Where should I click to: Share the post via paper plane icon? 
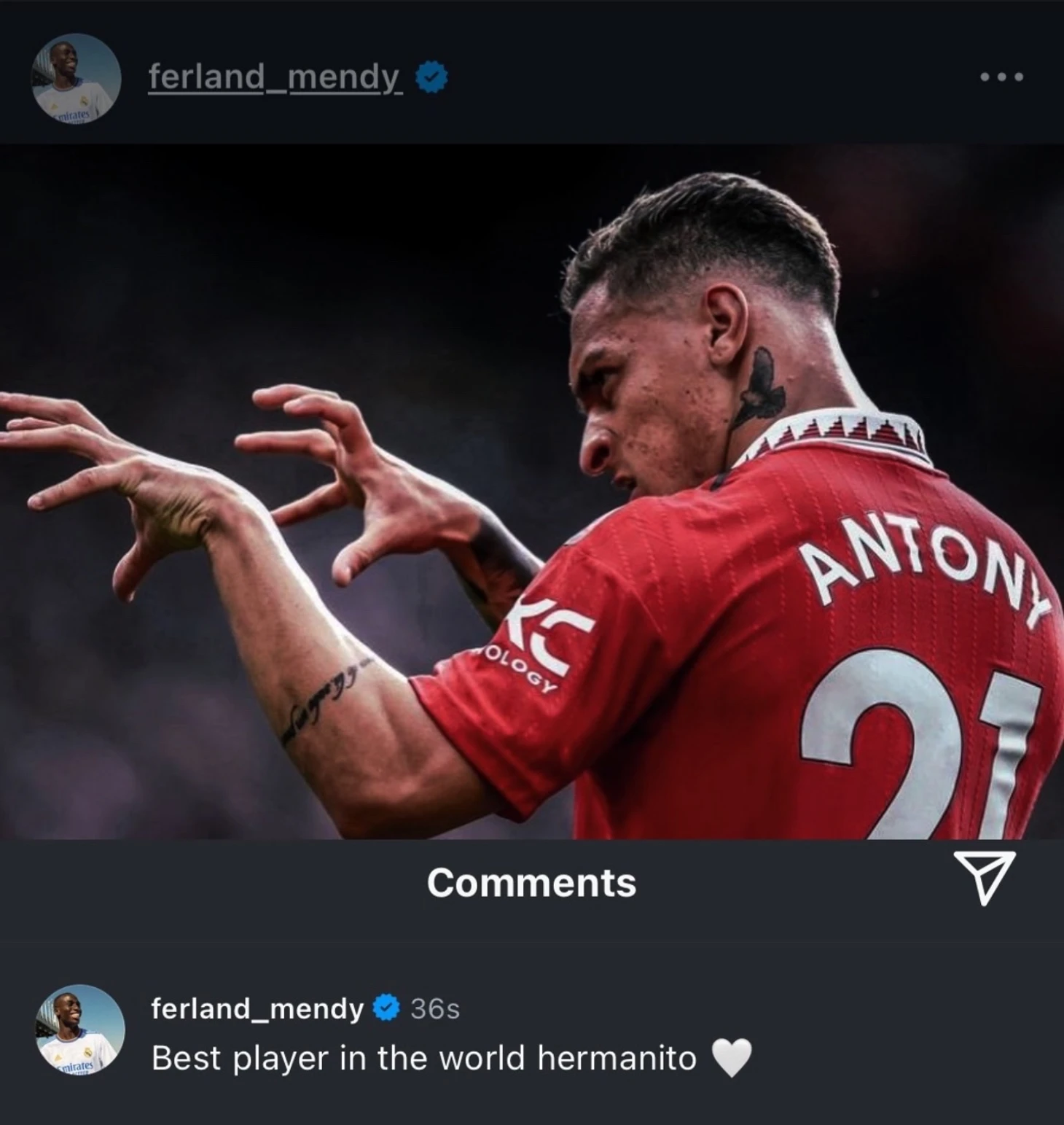pos(984,877)
